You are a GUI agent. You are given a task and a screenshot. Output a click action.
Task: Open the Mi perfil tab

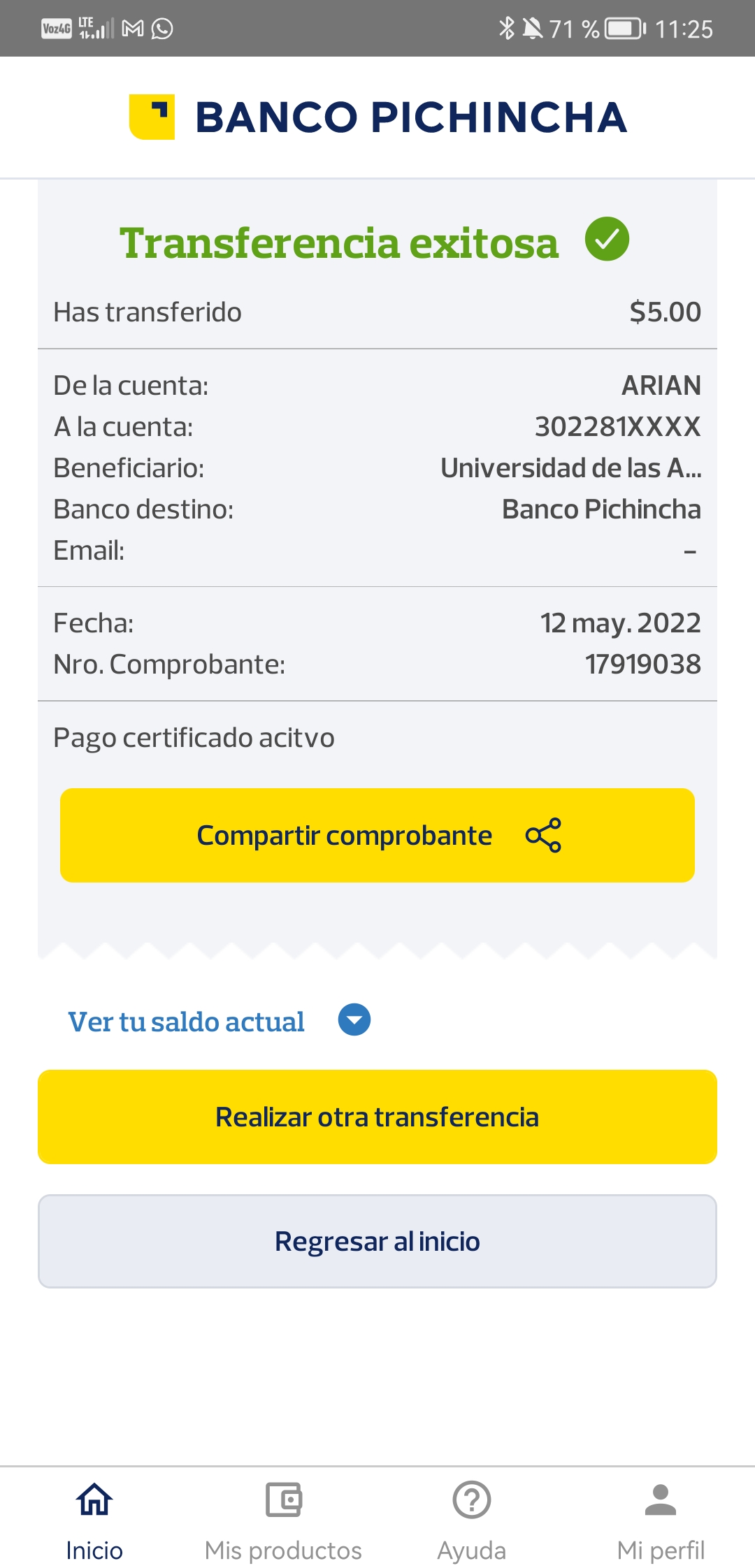pos(661,1520)
